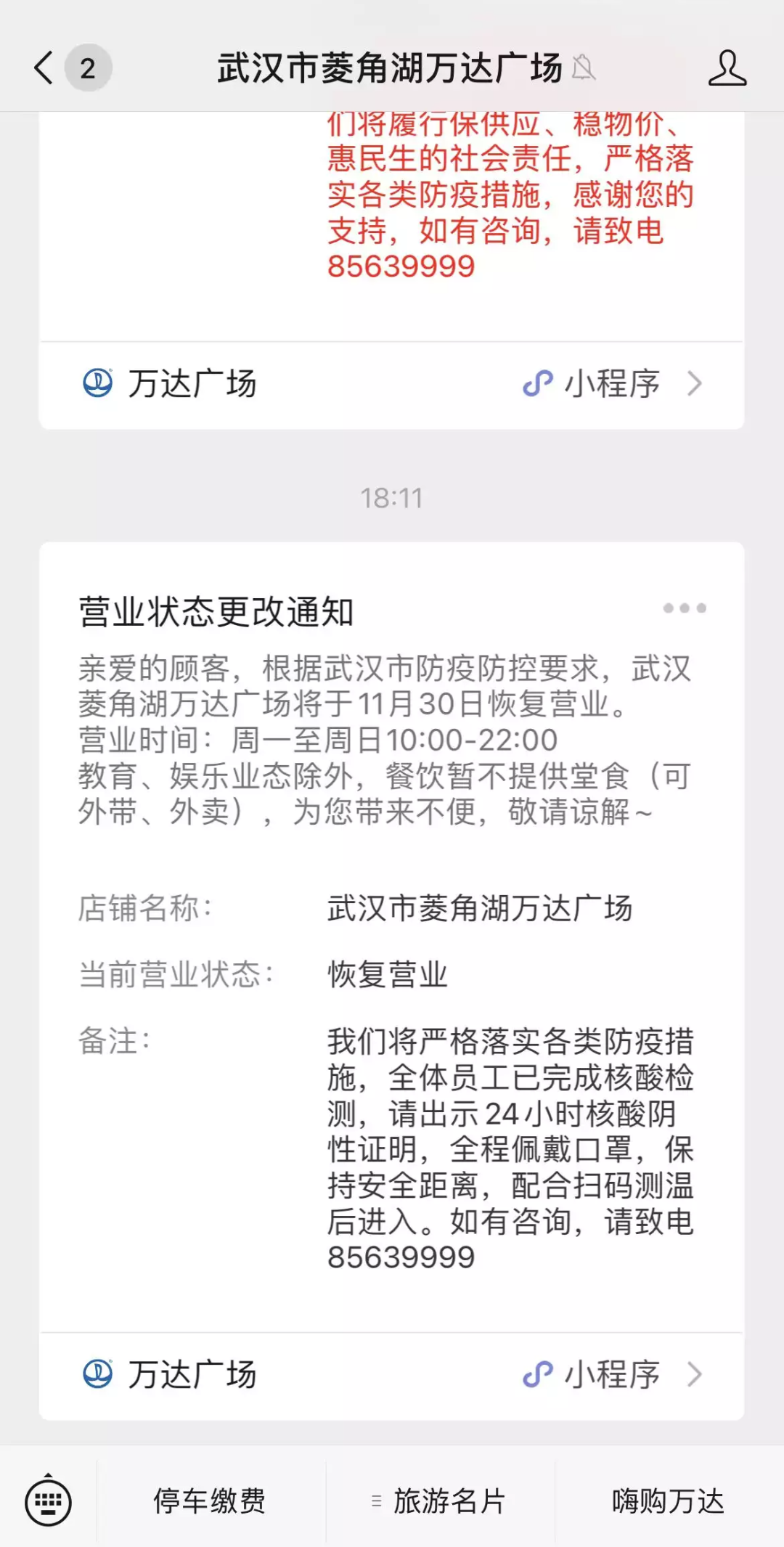Open the 嗨购万达 menu
This screenshot has width=784, height=1547.
[668, 1501]
